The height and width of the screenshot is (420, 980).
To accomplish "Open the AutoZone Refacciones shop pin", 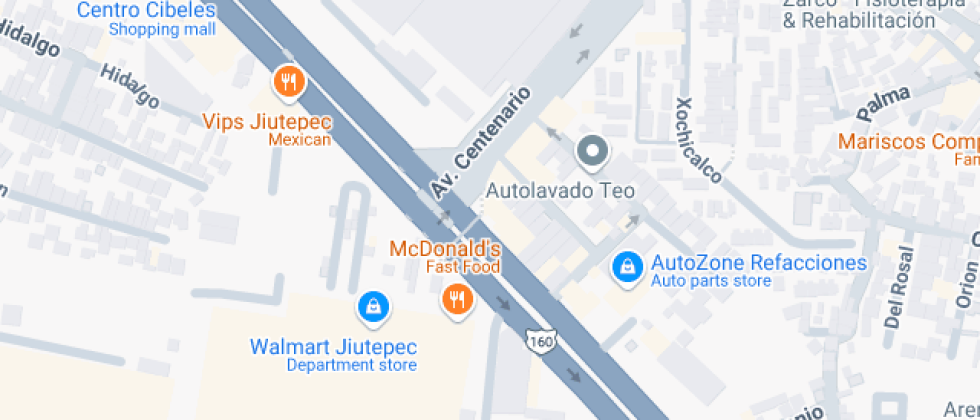I will coord(627,267).
